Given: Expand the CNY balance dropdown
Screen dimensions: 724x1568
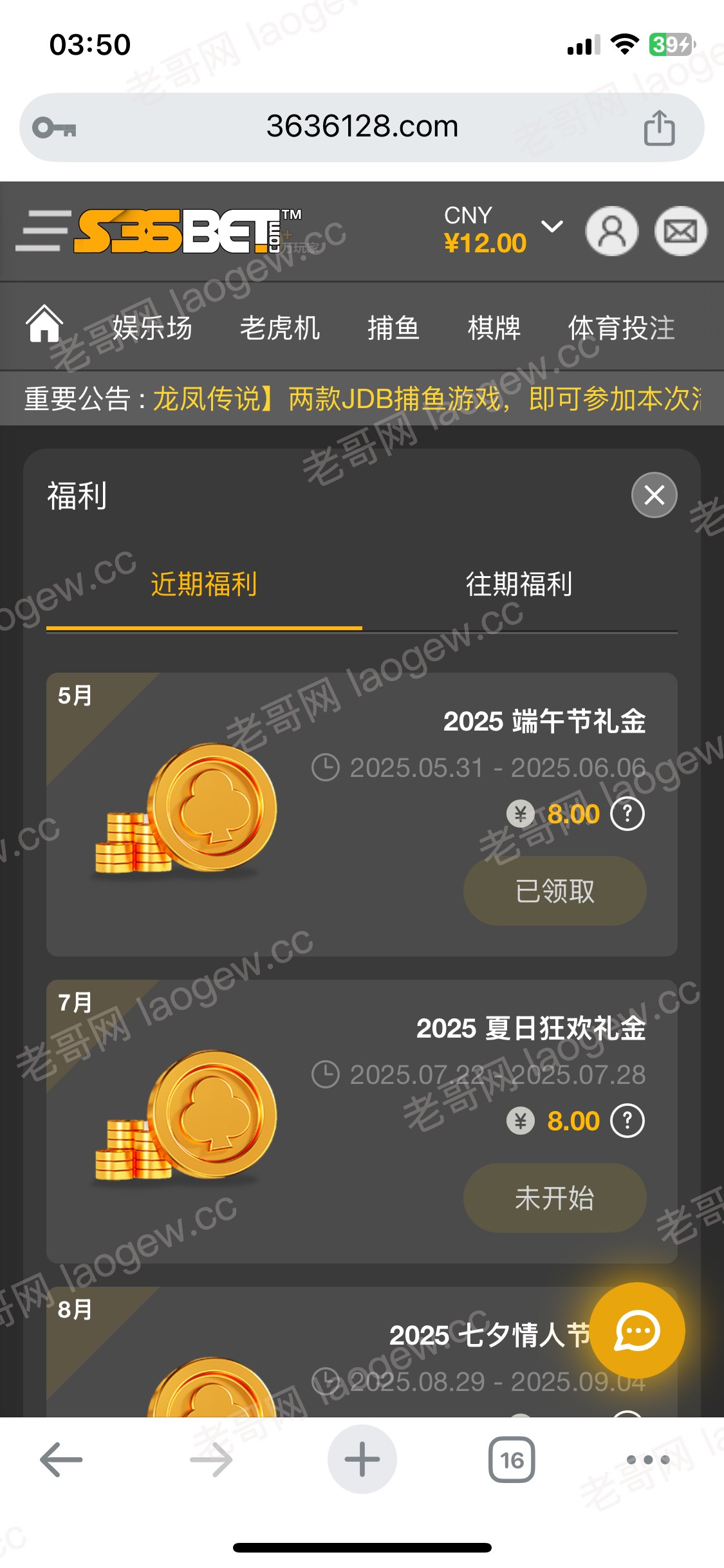Looking at the screenshot, I should click(552, 227).
